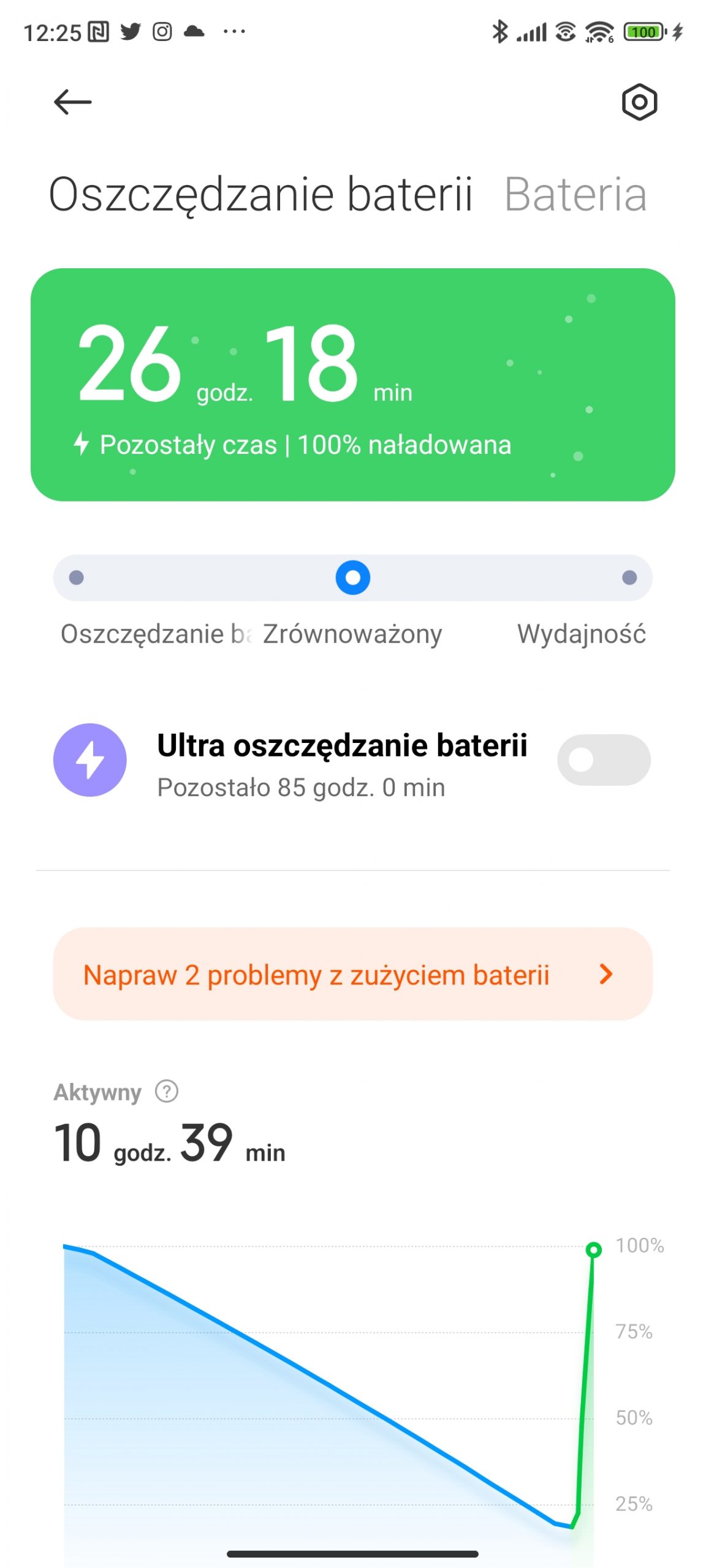Viewport: 706px width, 1568px height.
Task: Go back using the arrow icon
Action: click(x=72, y=102)
